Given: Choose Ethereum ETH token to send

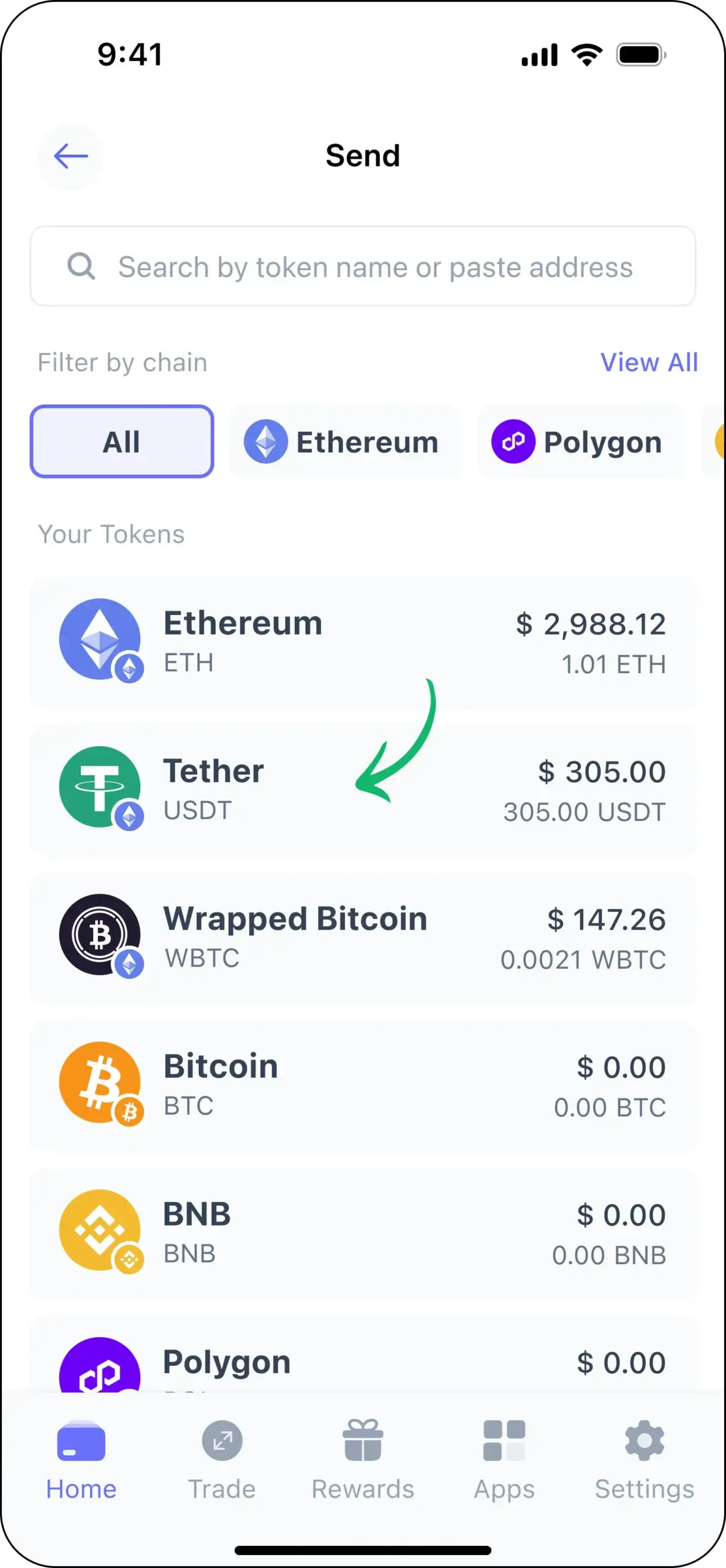Looking at the screenshot, I should (x=363, y=642).
